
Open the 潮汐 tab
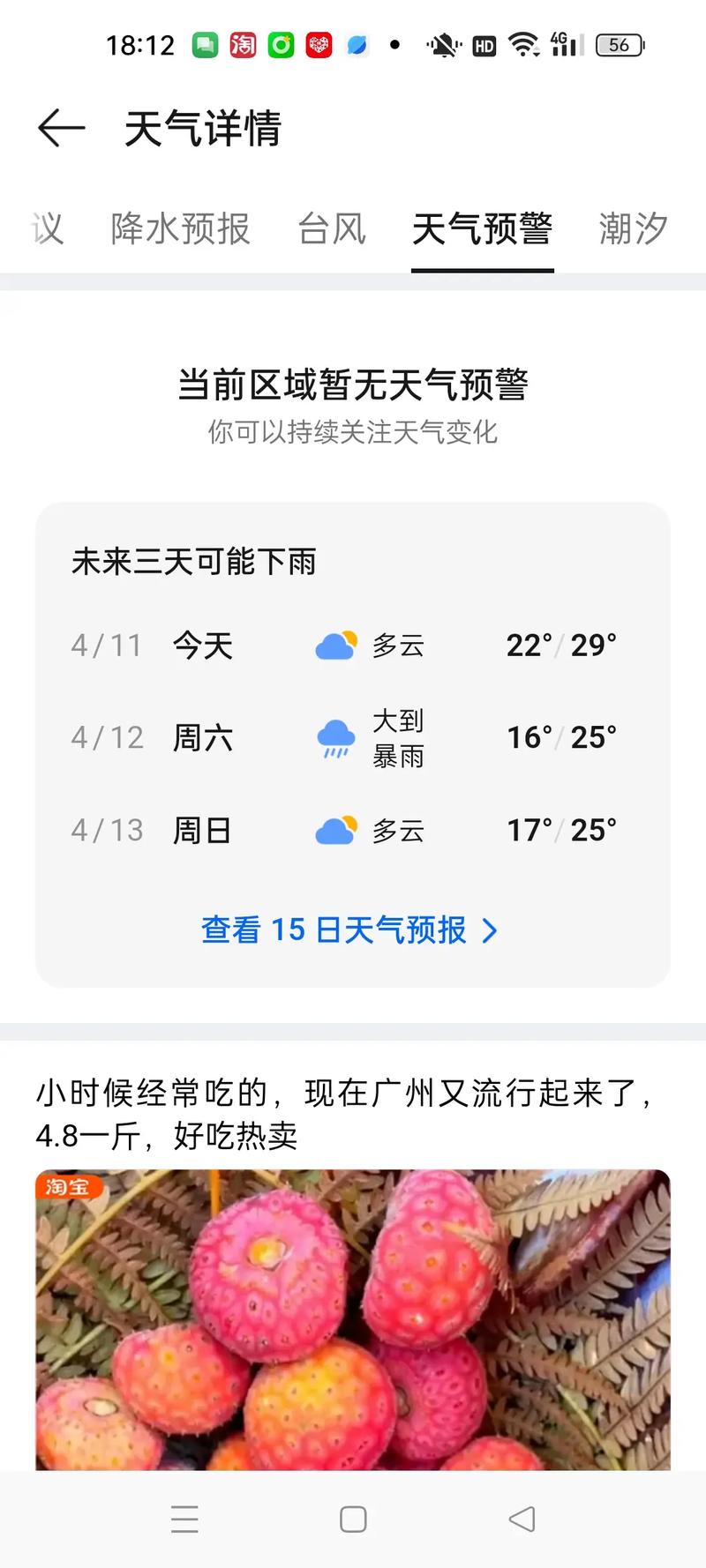[x=632, y=228]
